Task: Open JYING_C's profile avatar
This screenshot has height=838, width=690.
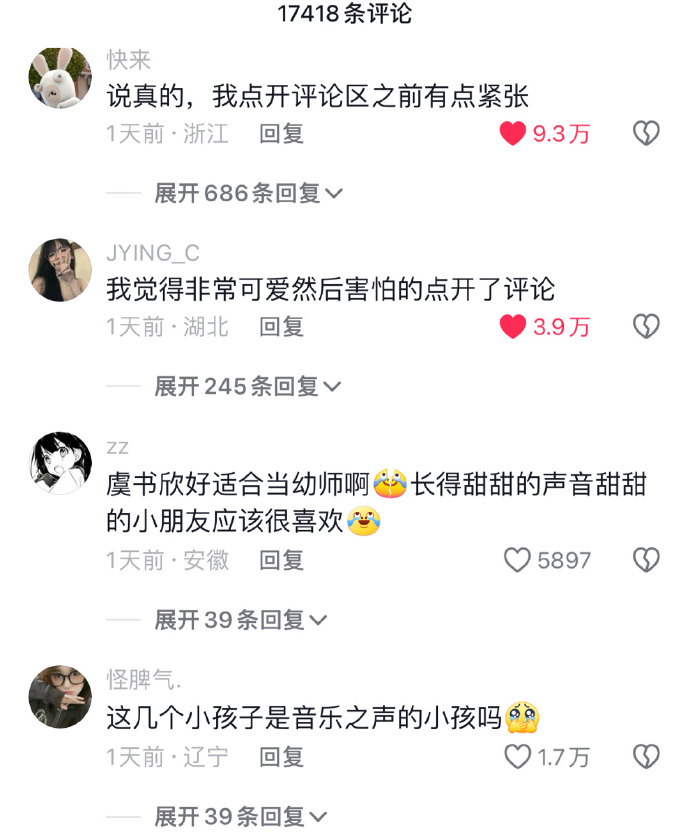Action: click(x=60, y=270)
